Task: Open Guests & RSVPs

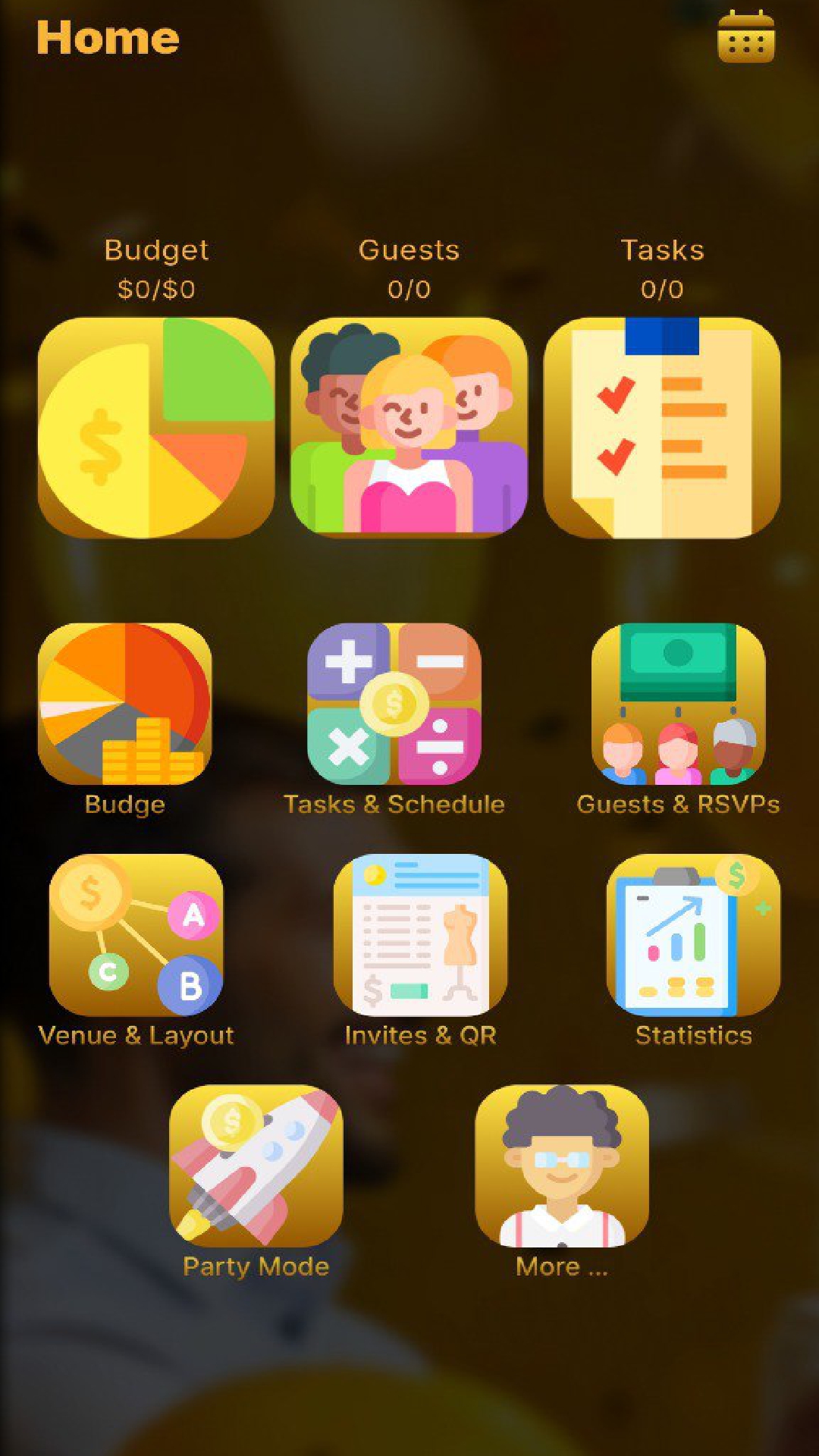Action: tap(678, 704)
